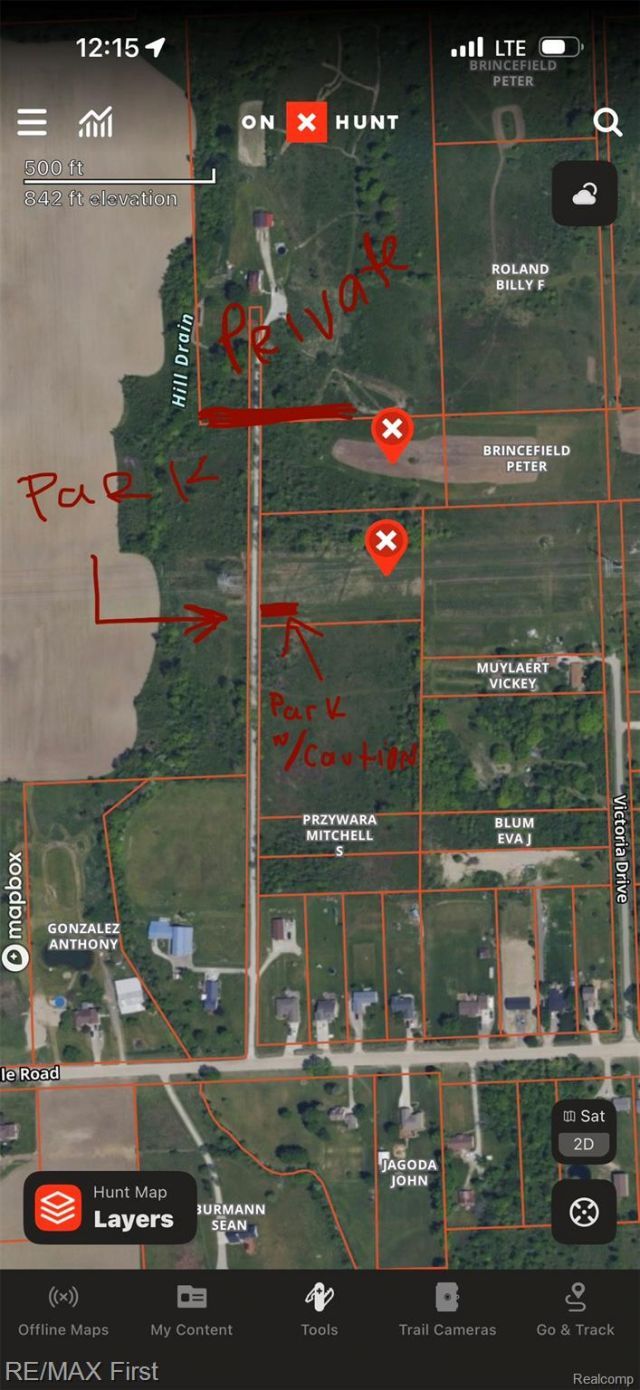Switch to the Offline Maps tab
Viewport: 640px width, 1390px height.
click(x=64, y=1310)
